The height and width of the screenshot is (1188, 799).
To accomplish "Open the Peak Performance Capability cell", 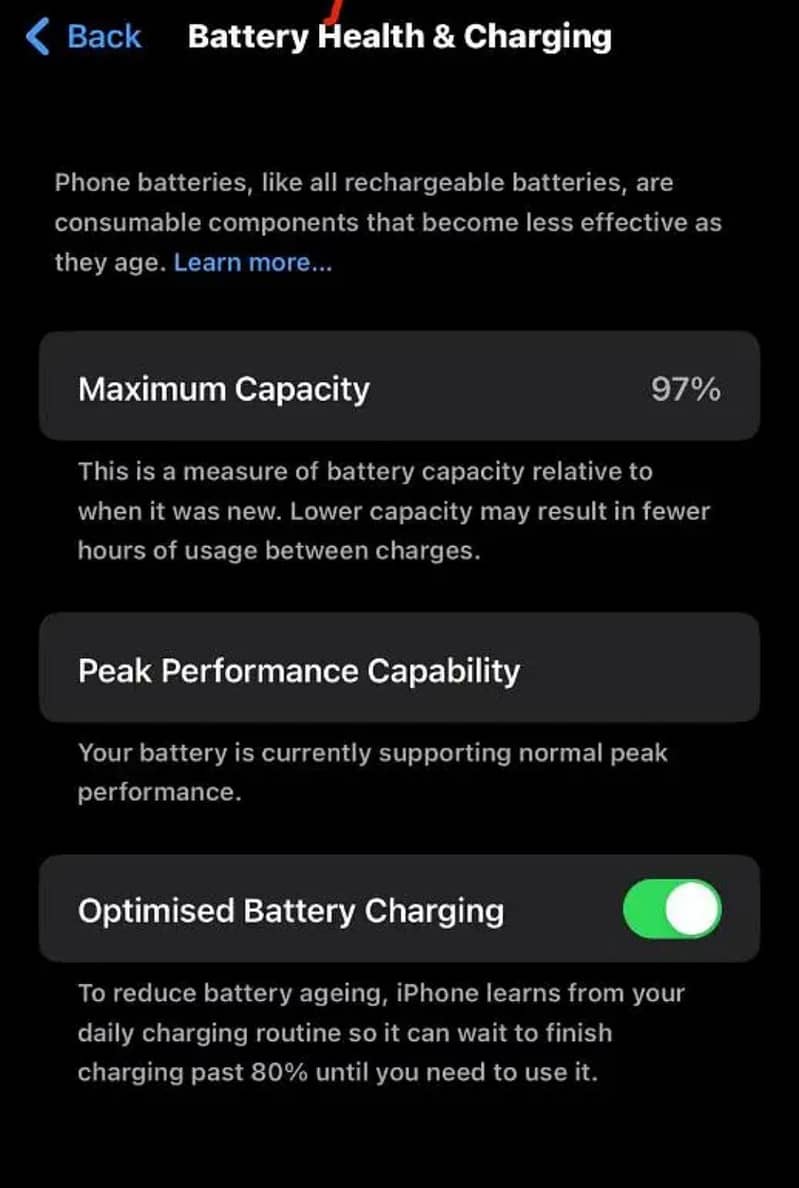I will pyautogui.click(x=399, y=669).
